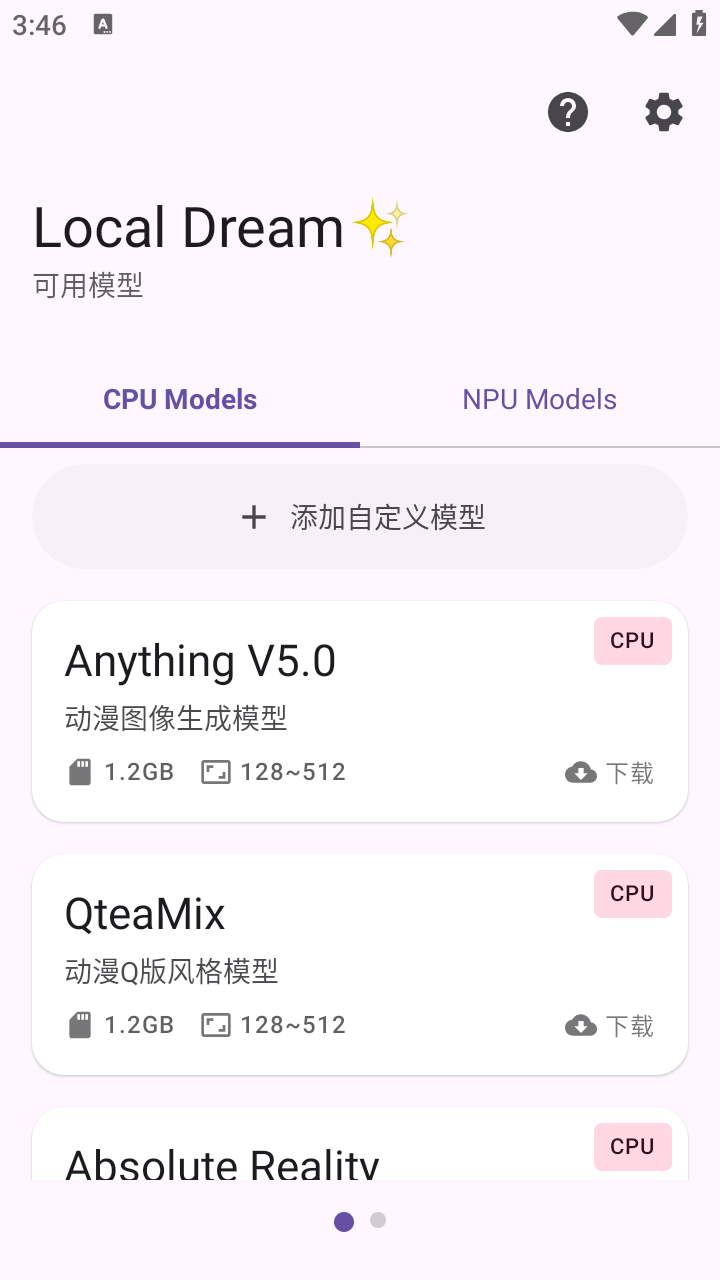The width and height of the screenshot is (720, 1280).
Task: Click the second page indicator dot
Action: coord(378,1221)
